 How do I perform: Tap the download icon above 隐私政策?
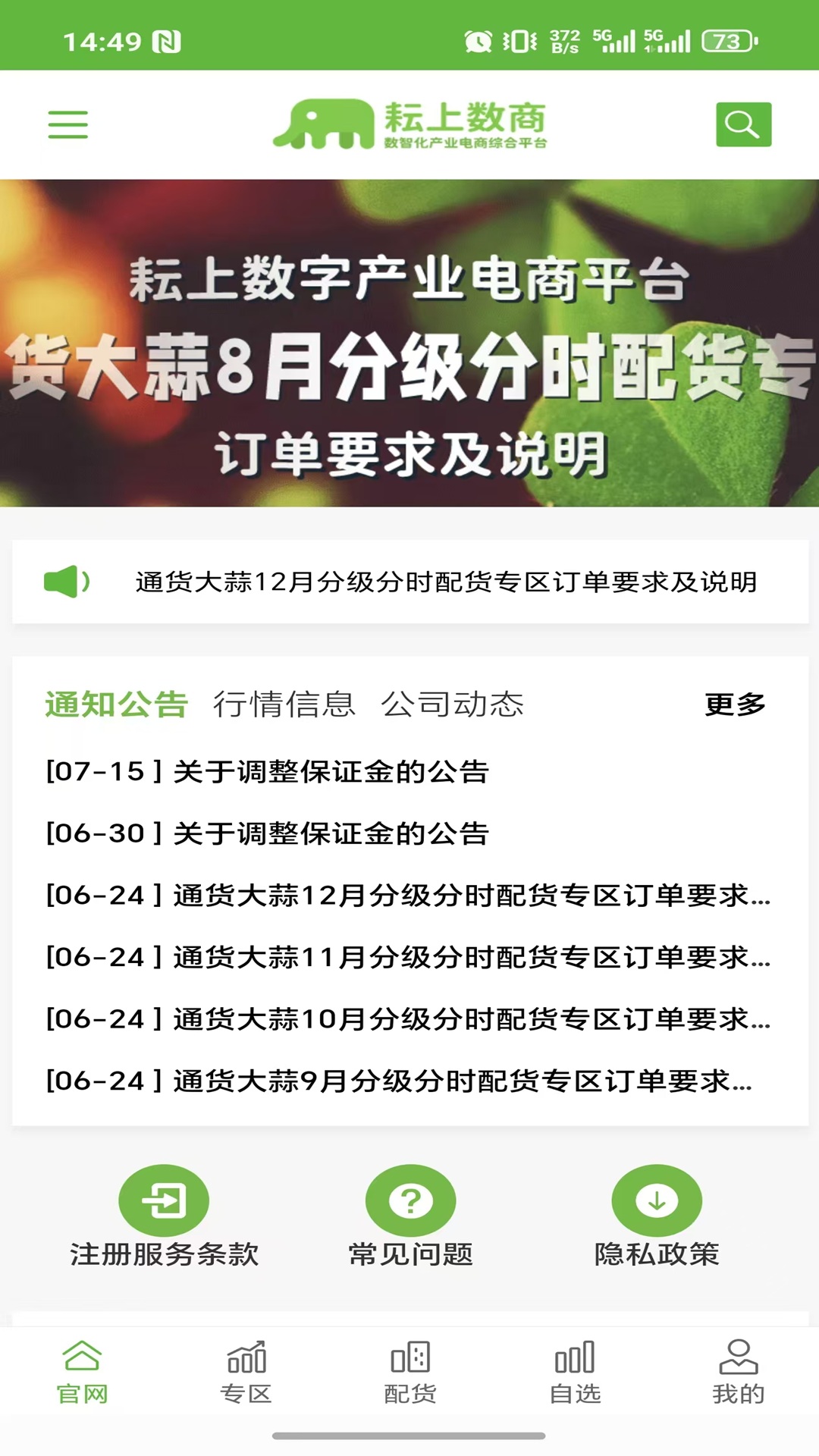(657, 1200)
